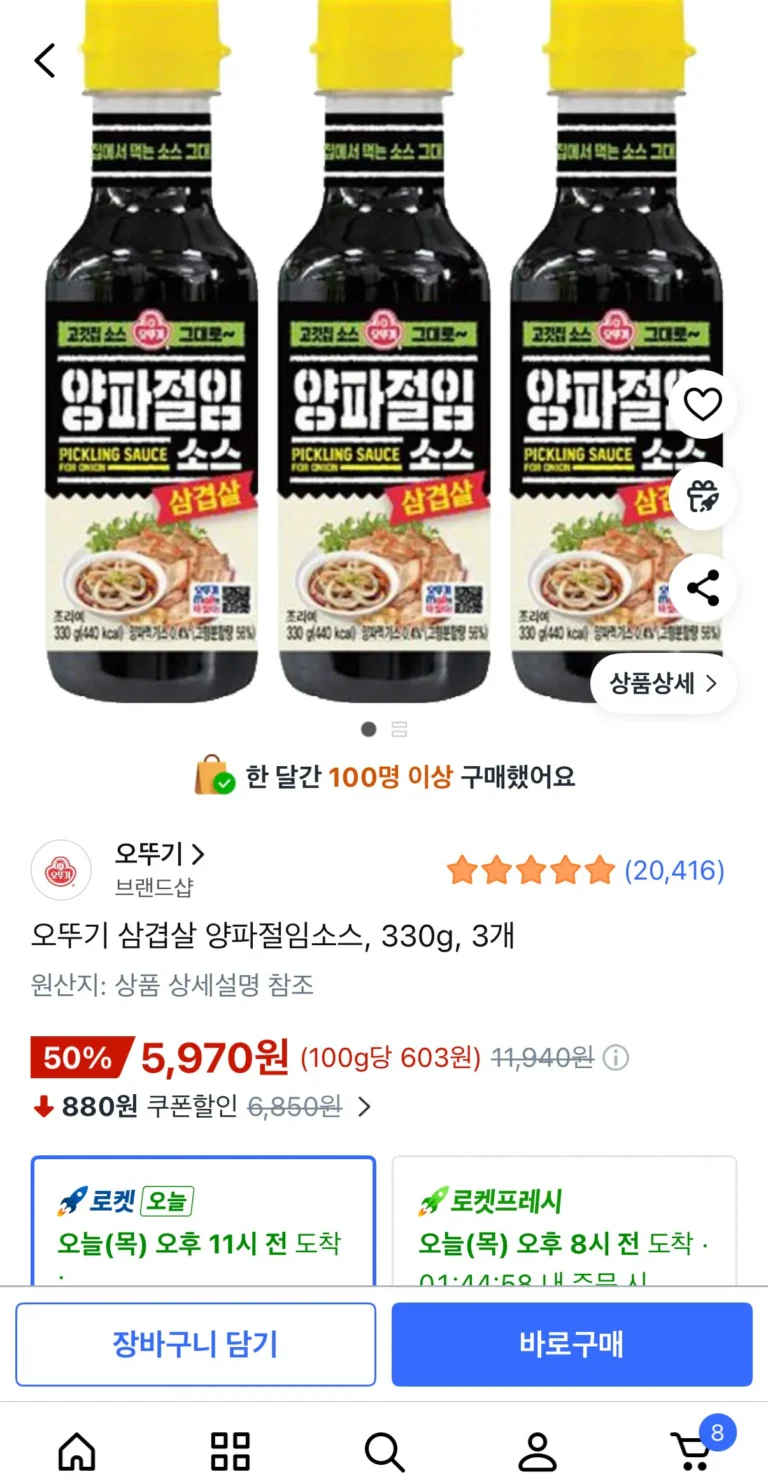Go back using the top arrow

[45, 61]
